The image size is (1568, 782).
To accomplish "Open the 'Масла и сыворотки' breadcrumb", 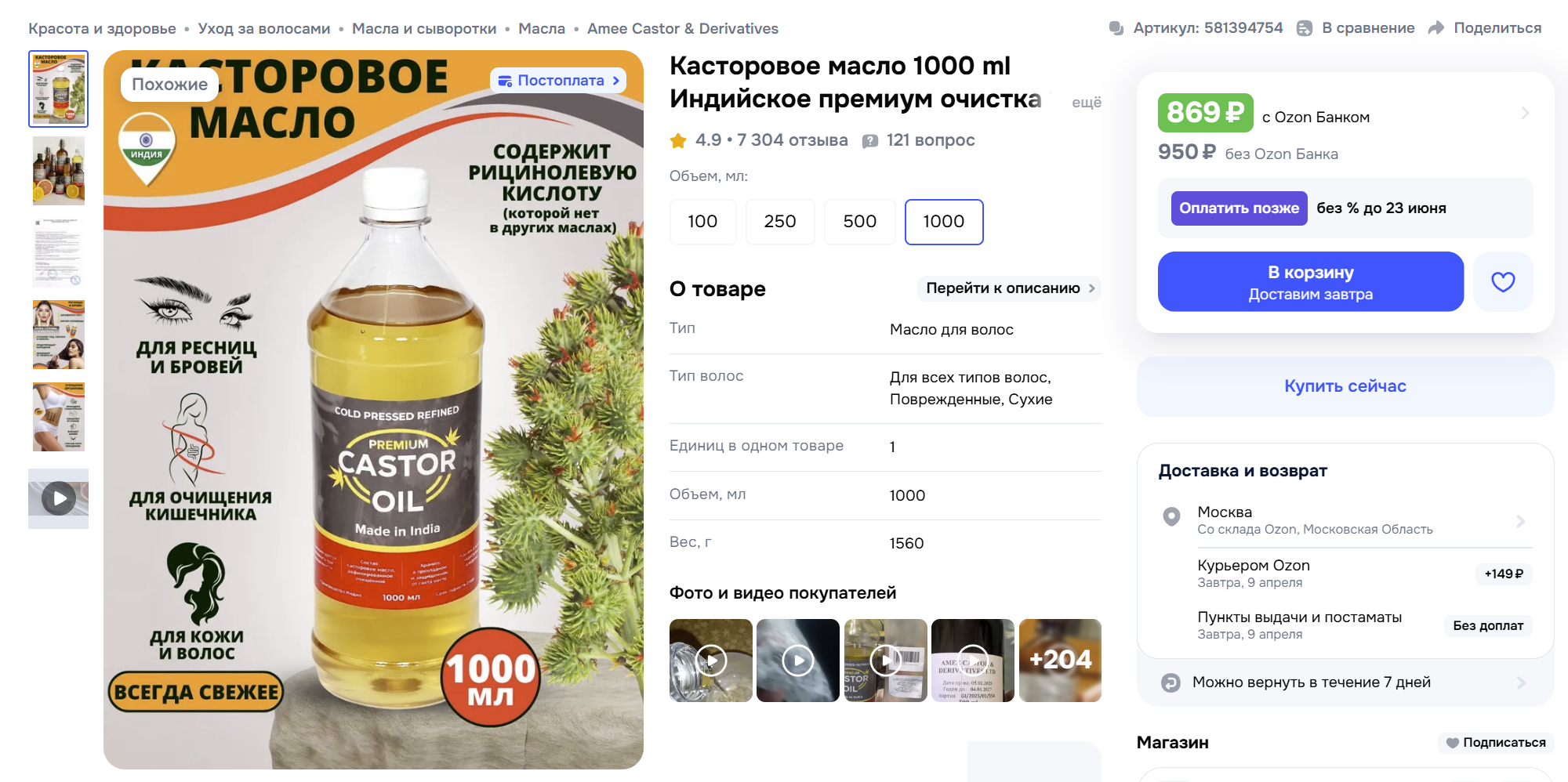I will (x=423, y=29).
